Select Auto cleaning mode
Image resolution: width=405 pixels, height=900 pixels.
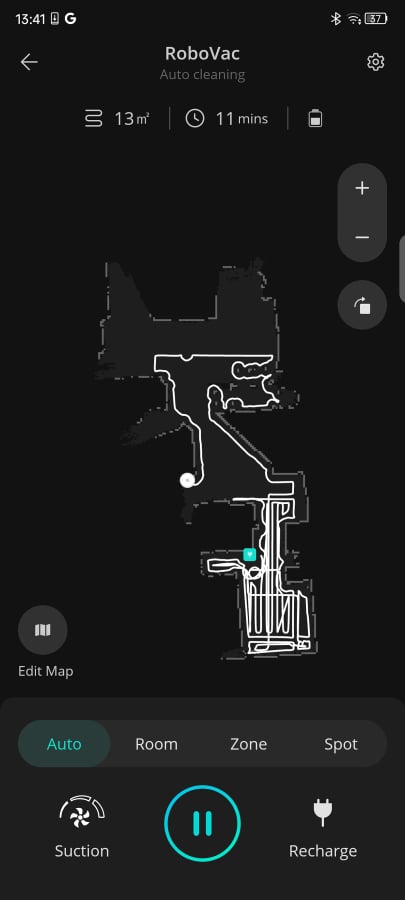tap(64, 744)
